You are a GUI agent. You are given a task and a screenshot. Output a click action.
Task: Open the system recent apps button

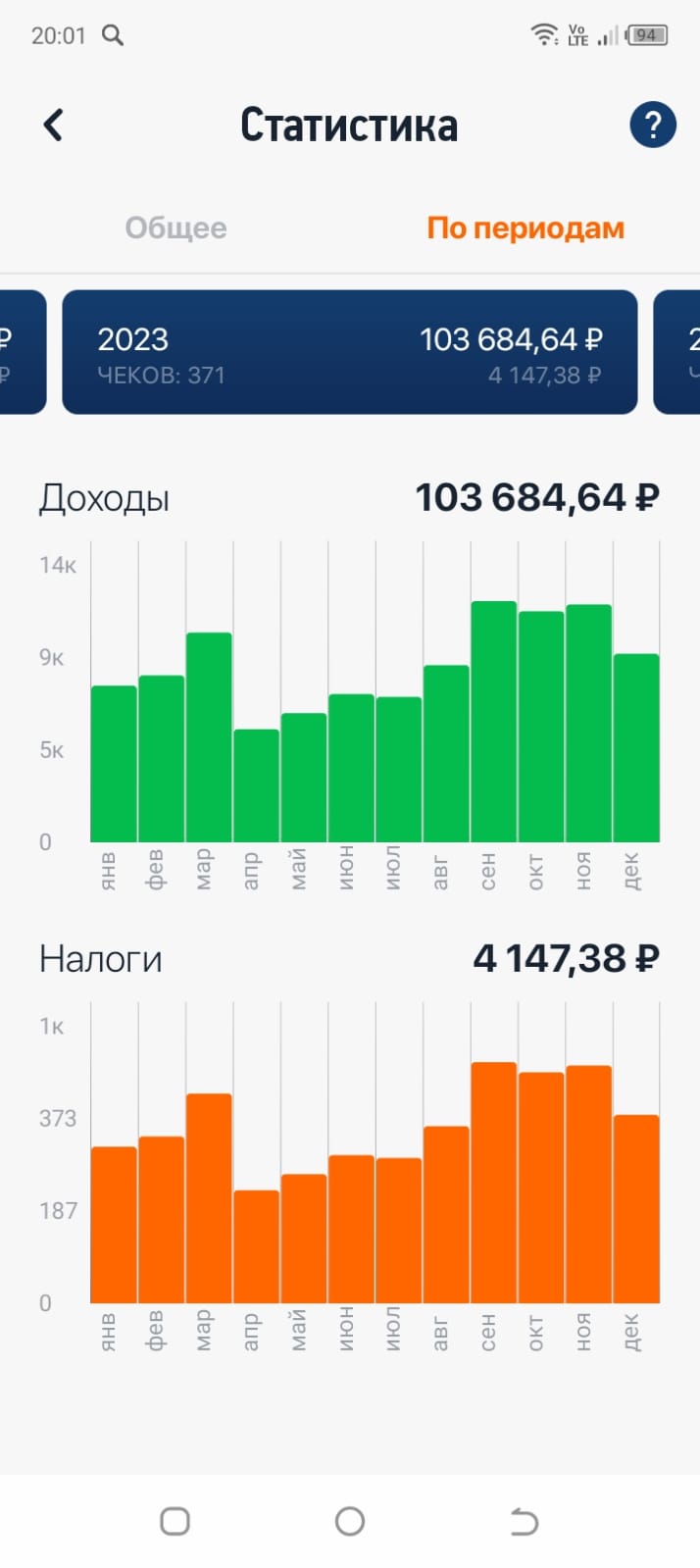pos(175,1521)
